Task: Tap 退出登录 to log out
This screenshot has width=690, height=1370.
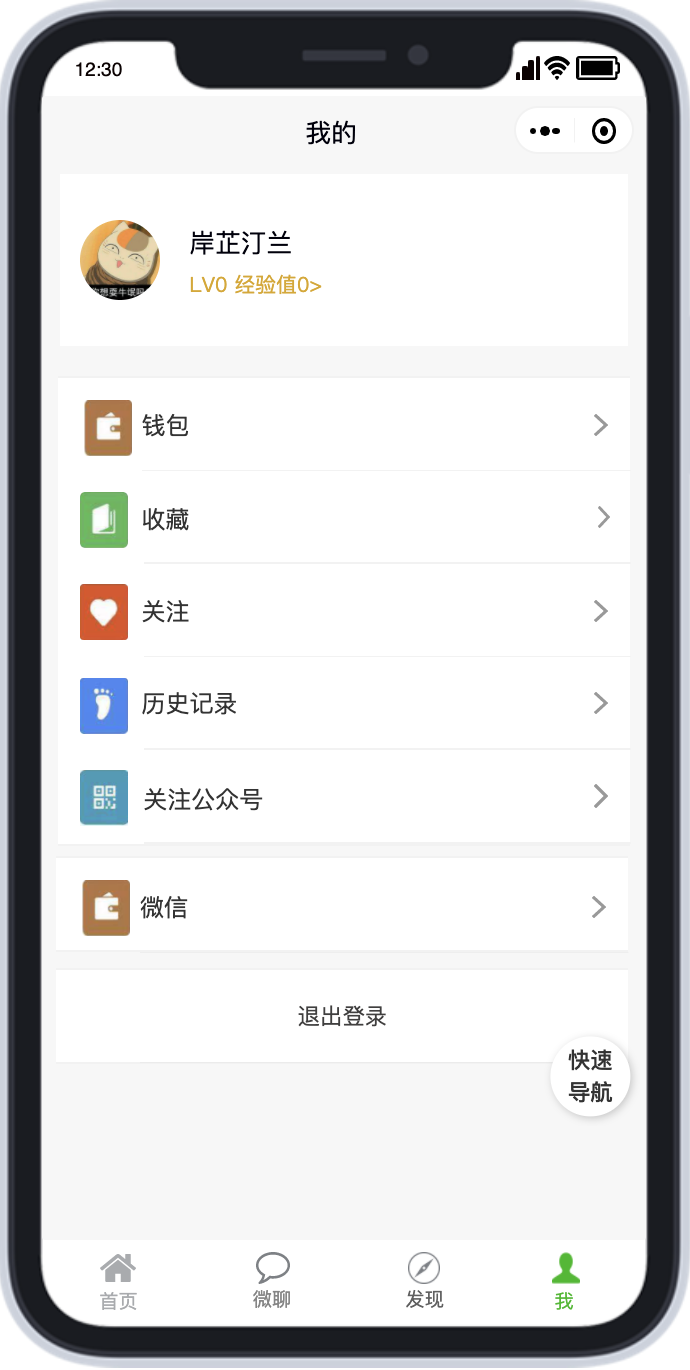Action: coord(342,1017)
